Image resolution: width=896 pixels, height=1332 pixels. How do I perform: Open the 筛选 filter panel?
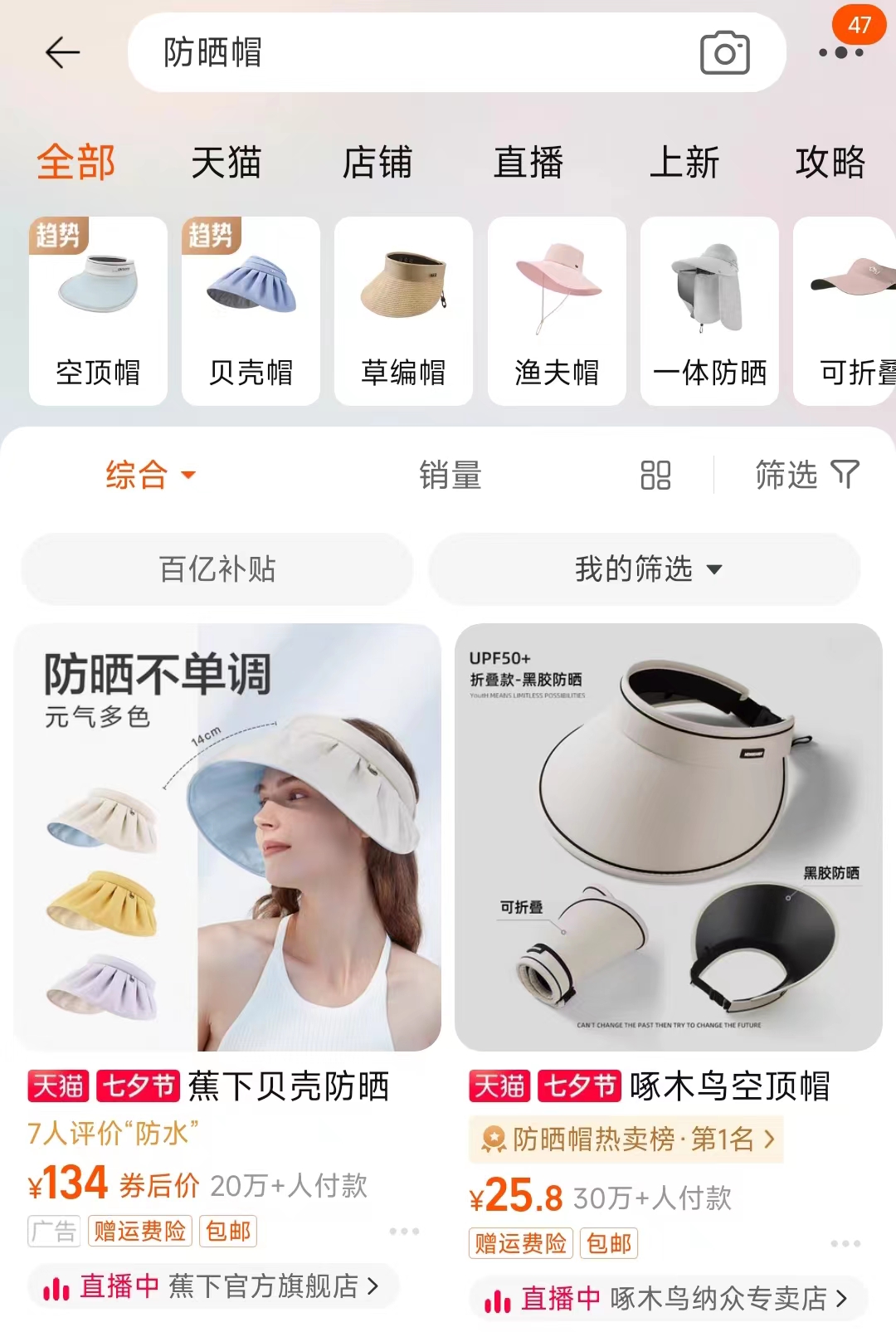806,475
